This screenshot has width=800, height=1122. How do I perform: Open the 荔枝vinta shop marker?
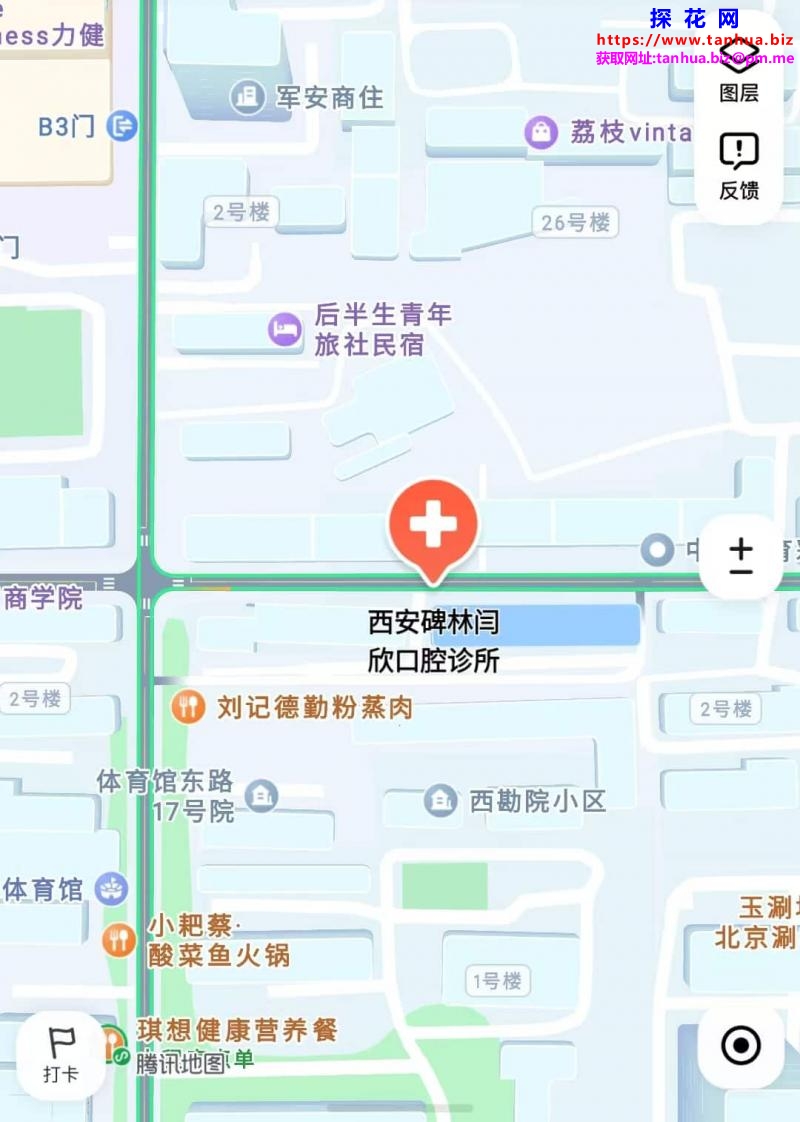point(541,132)
